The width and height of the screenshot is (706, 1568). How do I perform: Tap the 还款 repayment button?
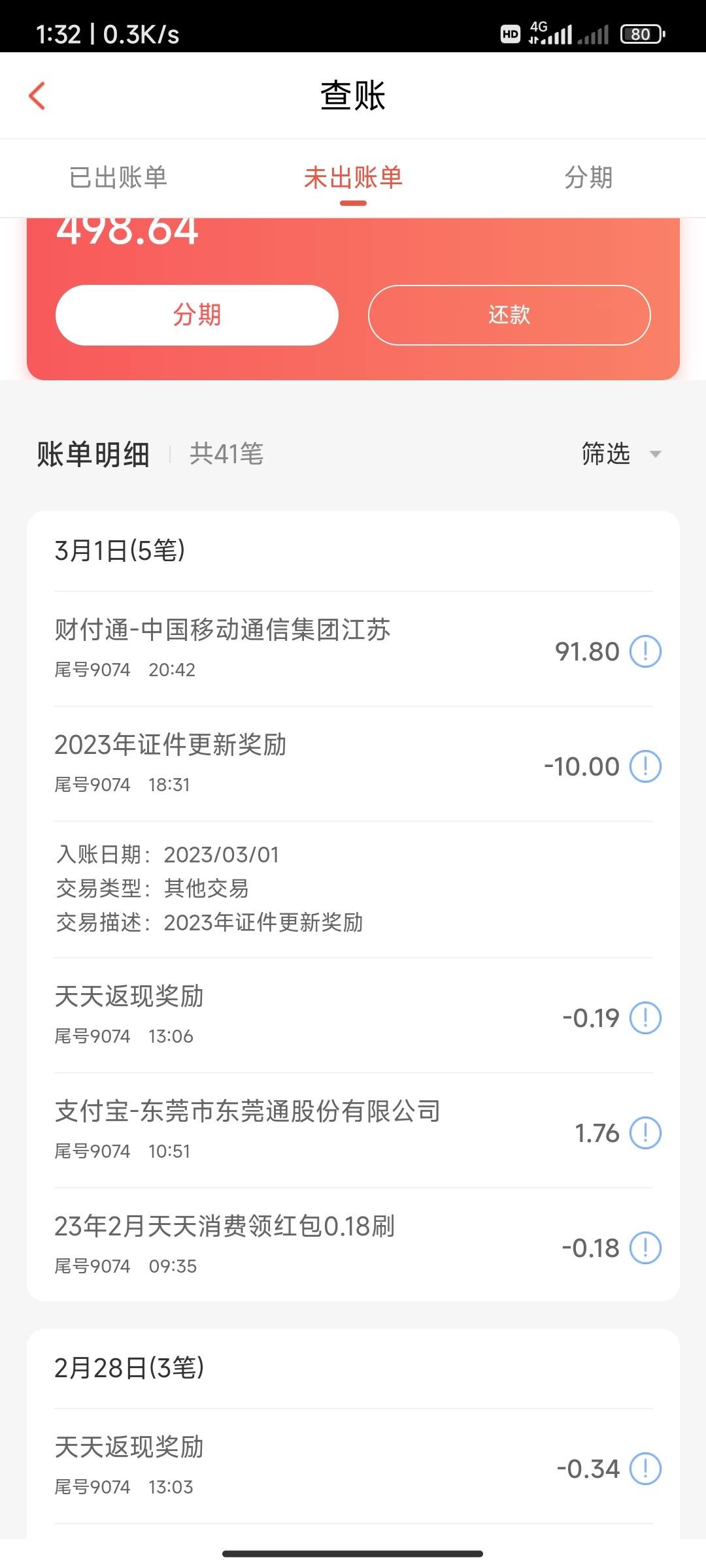509,315
